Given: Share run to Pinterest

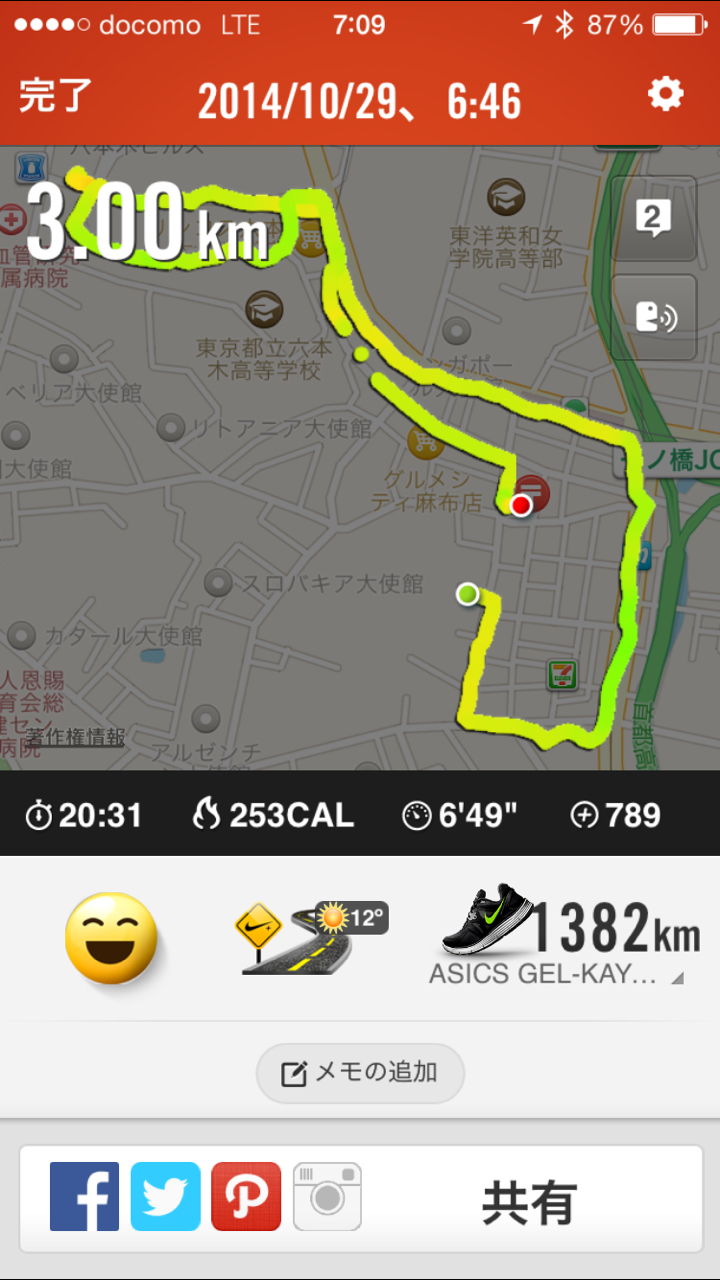Looking at the screenshot, I should tap(246, 1196).
